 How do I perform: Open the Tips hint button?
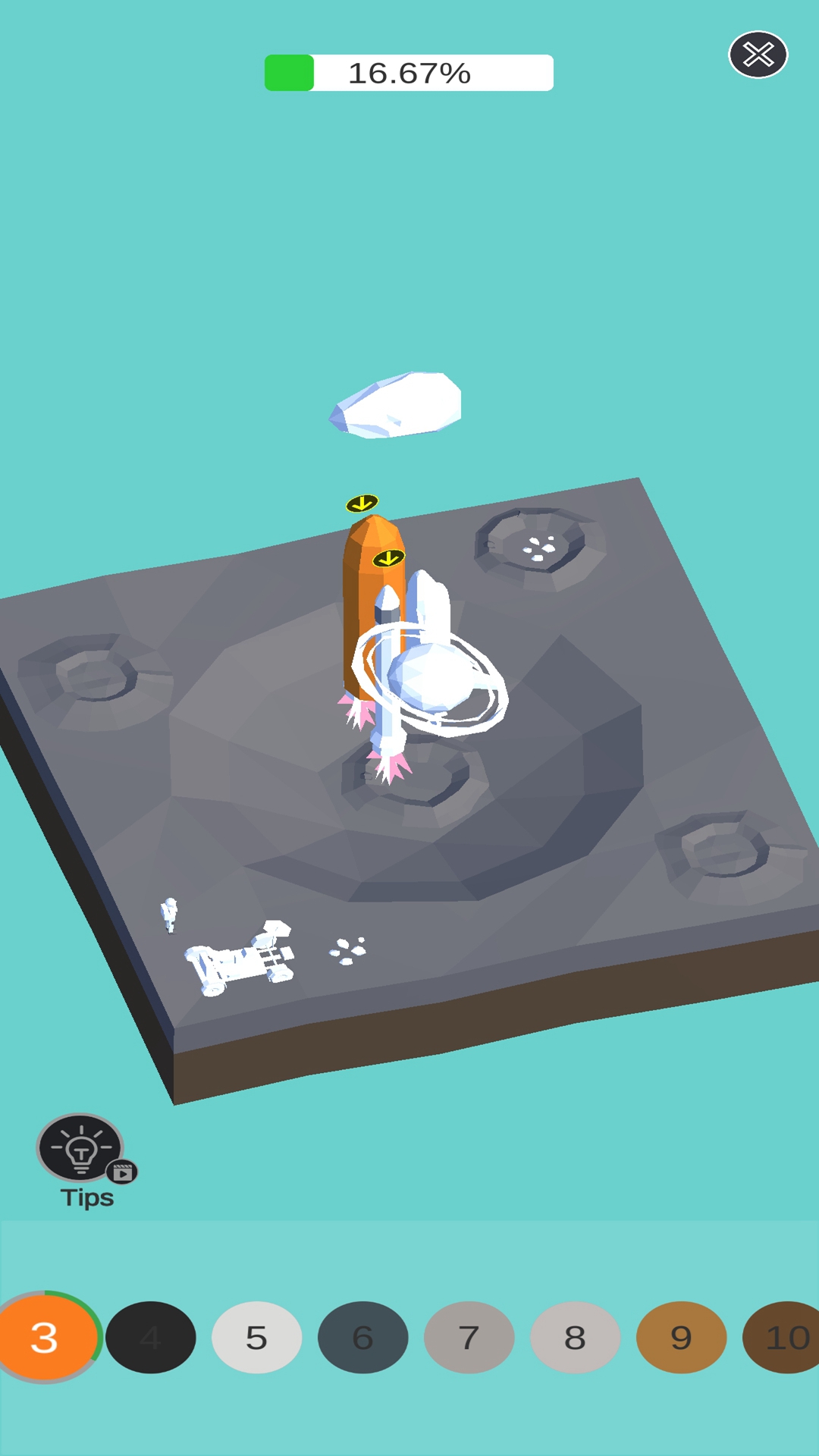pyautogui.click(x=82, y=1149)
